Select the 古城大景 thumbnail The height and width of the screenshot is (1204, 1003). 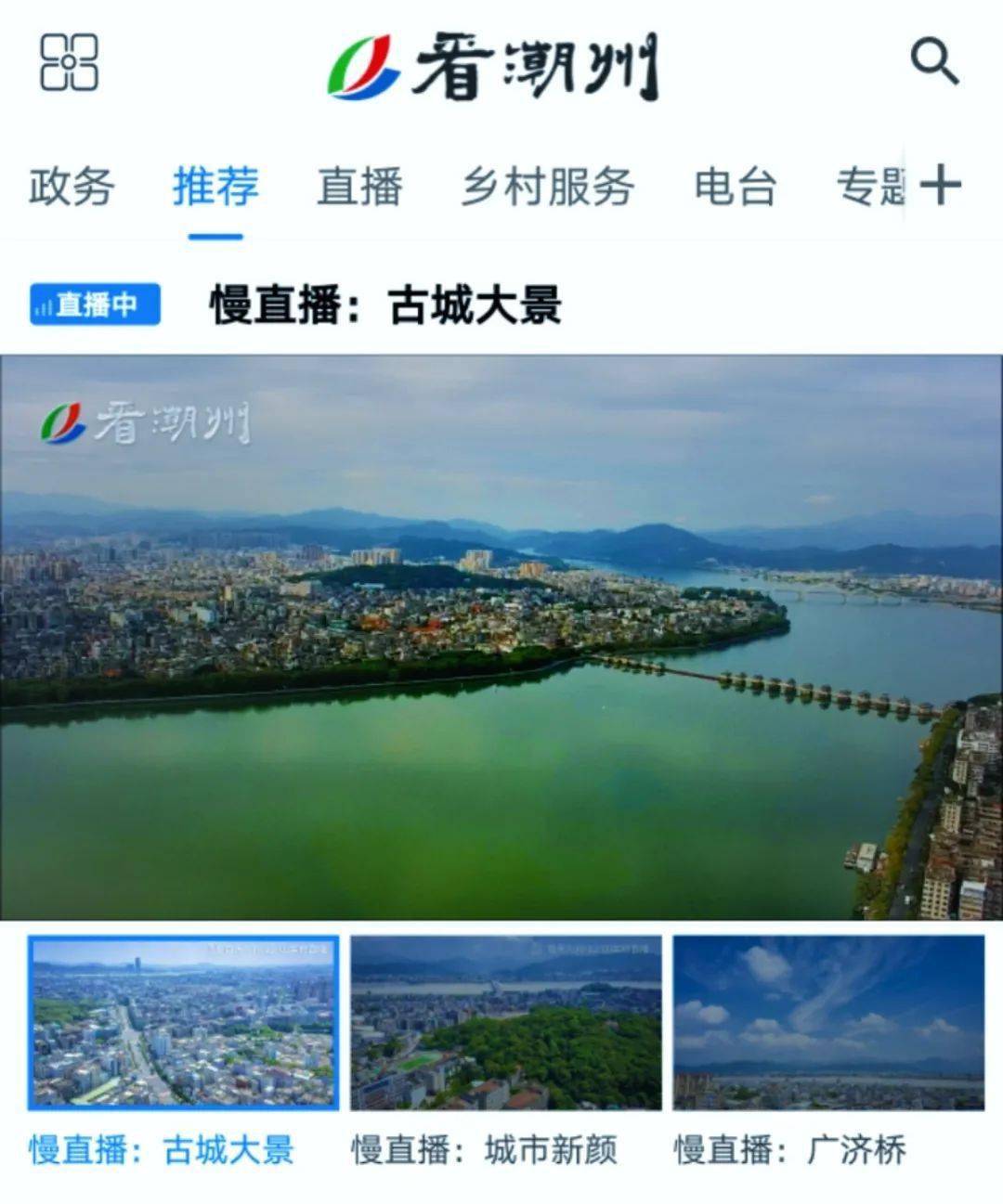pos(185,1022)
